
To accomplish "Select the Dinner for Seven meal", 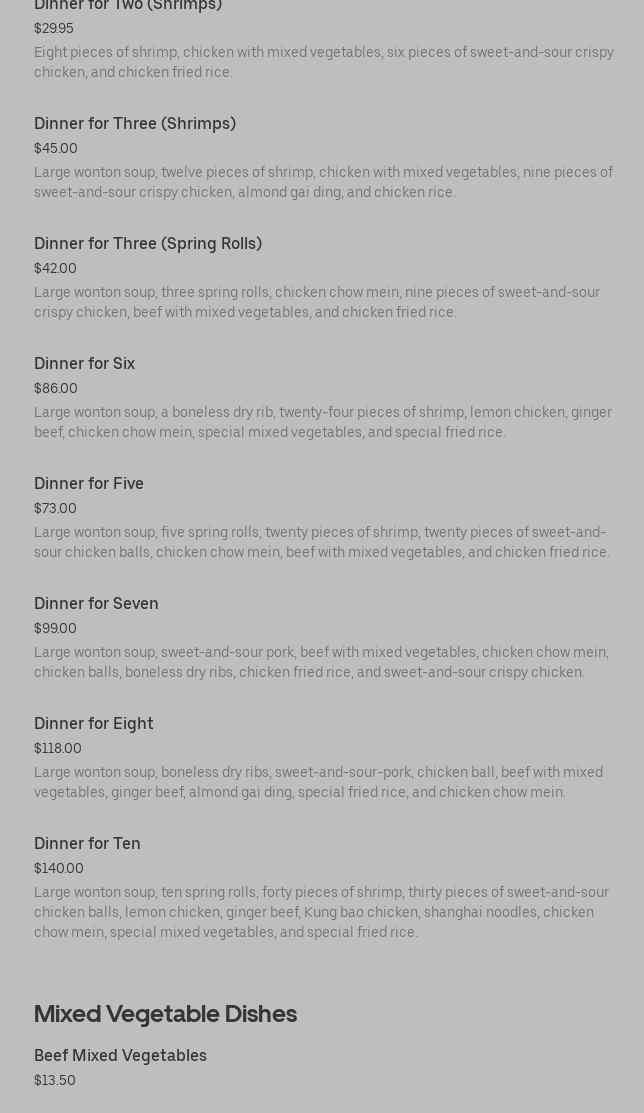I will (322, 637).
